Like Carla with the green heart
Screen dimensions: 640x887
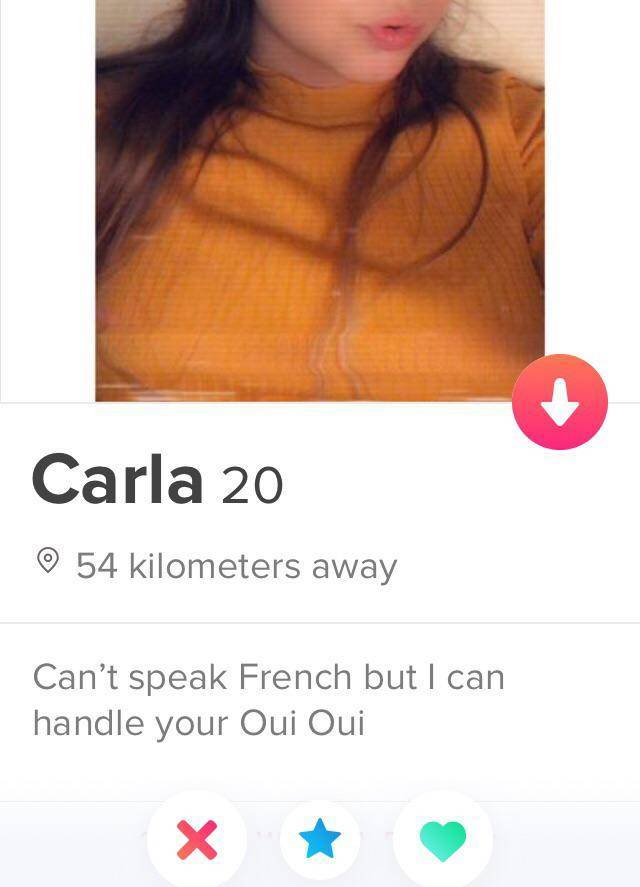442,840
